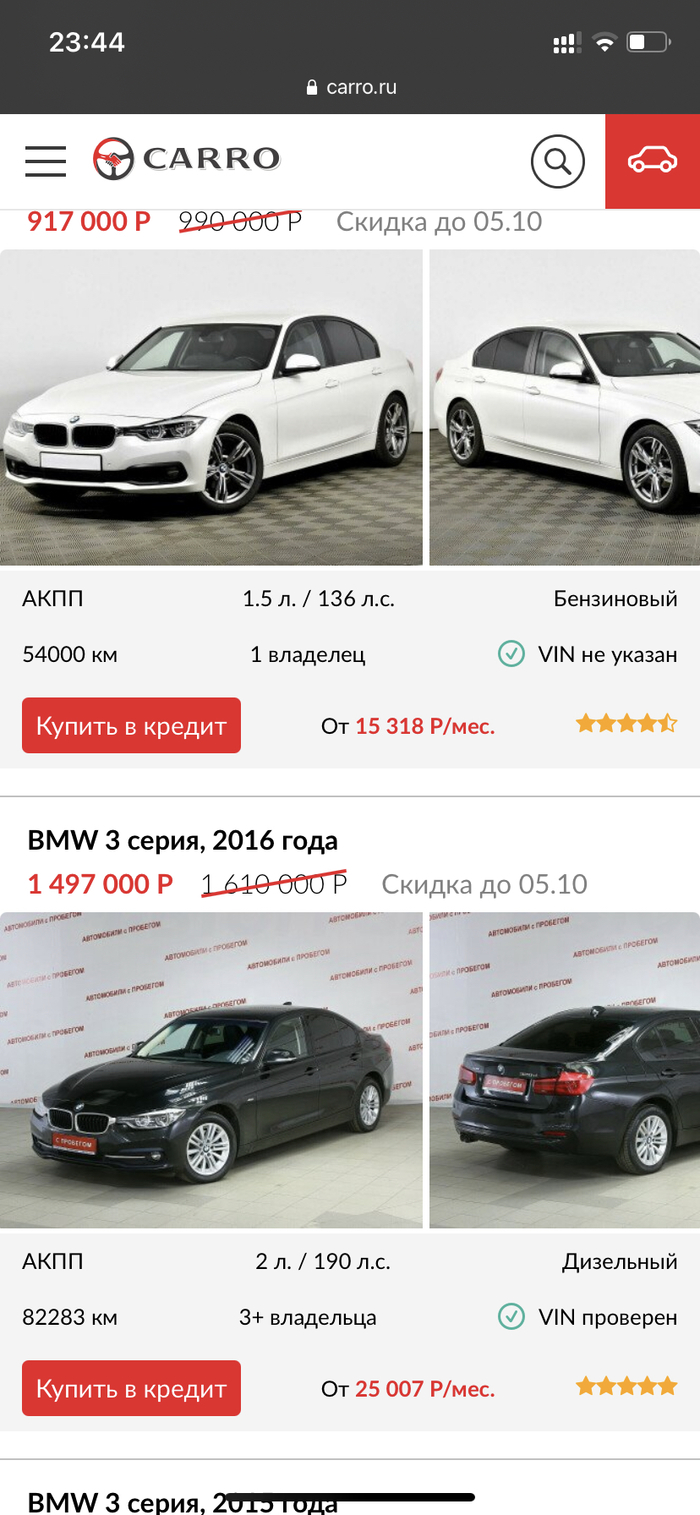
Task: Open the white BMW side photo
Action: (565, 407)
